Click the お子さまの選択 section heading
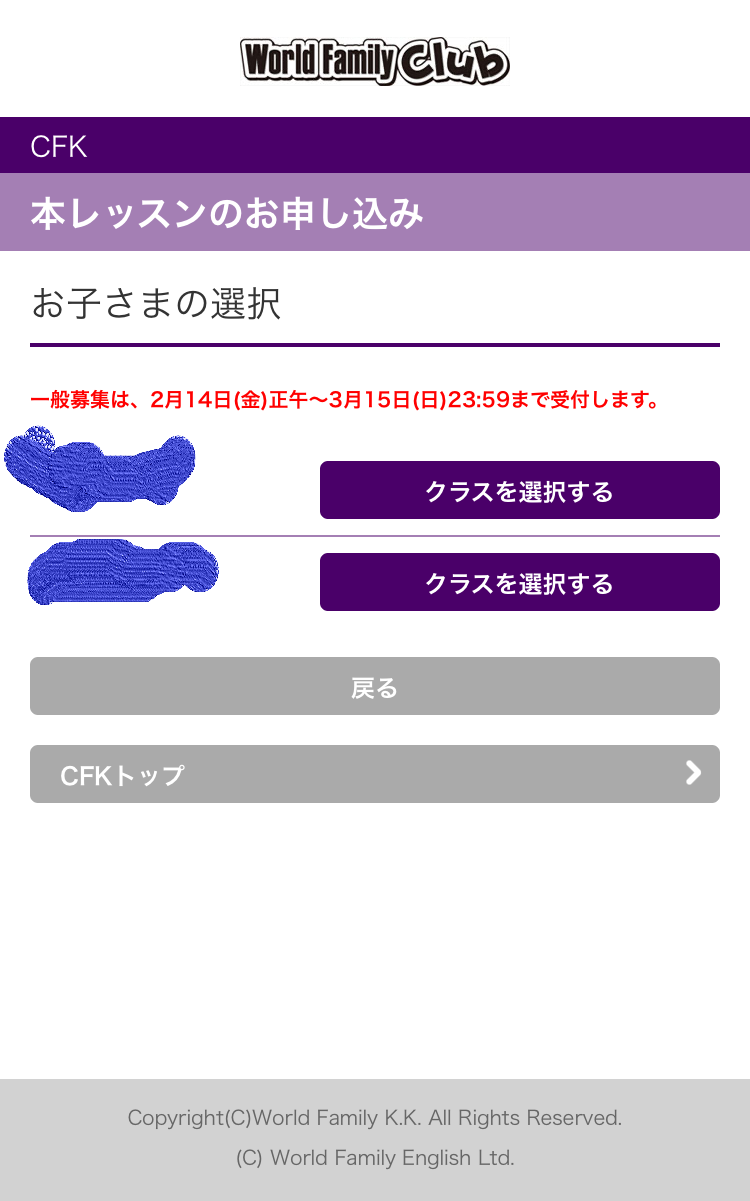750x1201 pixels. point(157,305)
